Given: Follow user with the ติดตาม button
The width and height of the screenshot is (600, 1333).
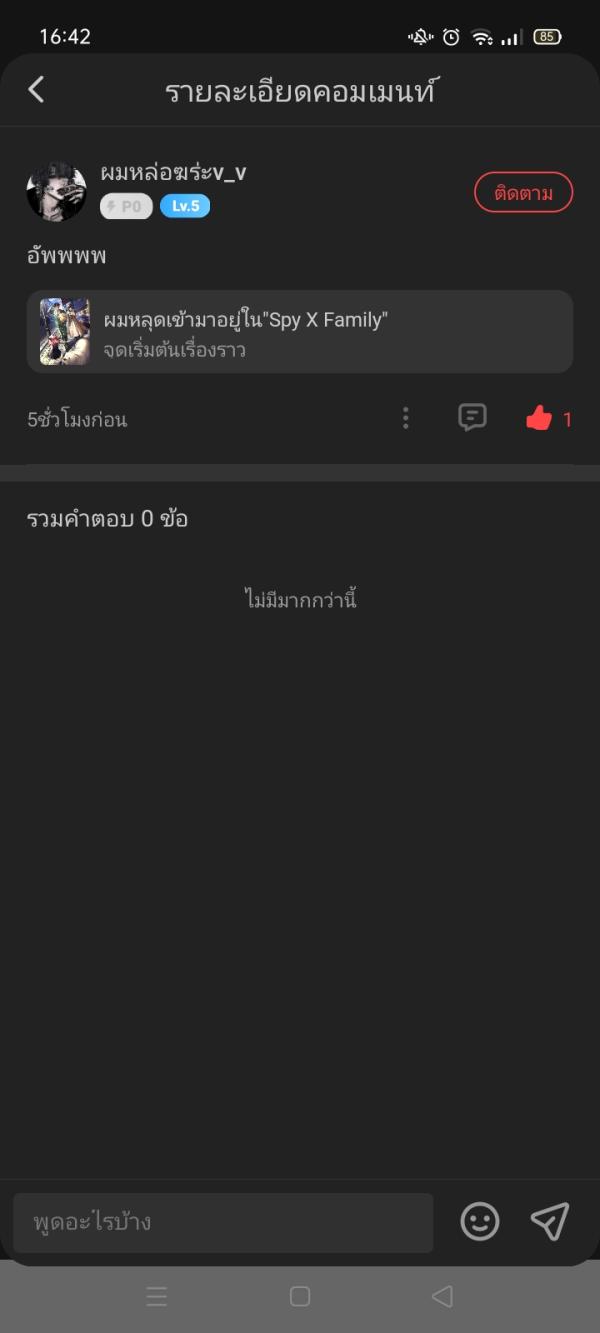Looking at the screenshot, I should [x=523, y=193].
